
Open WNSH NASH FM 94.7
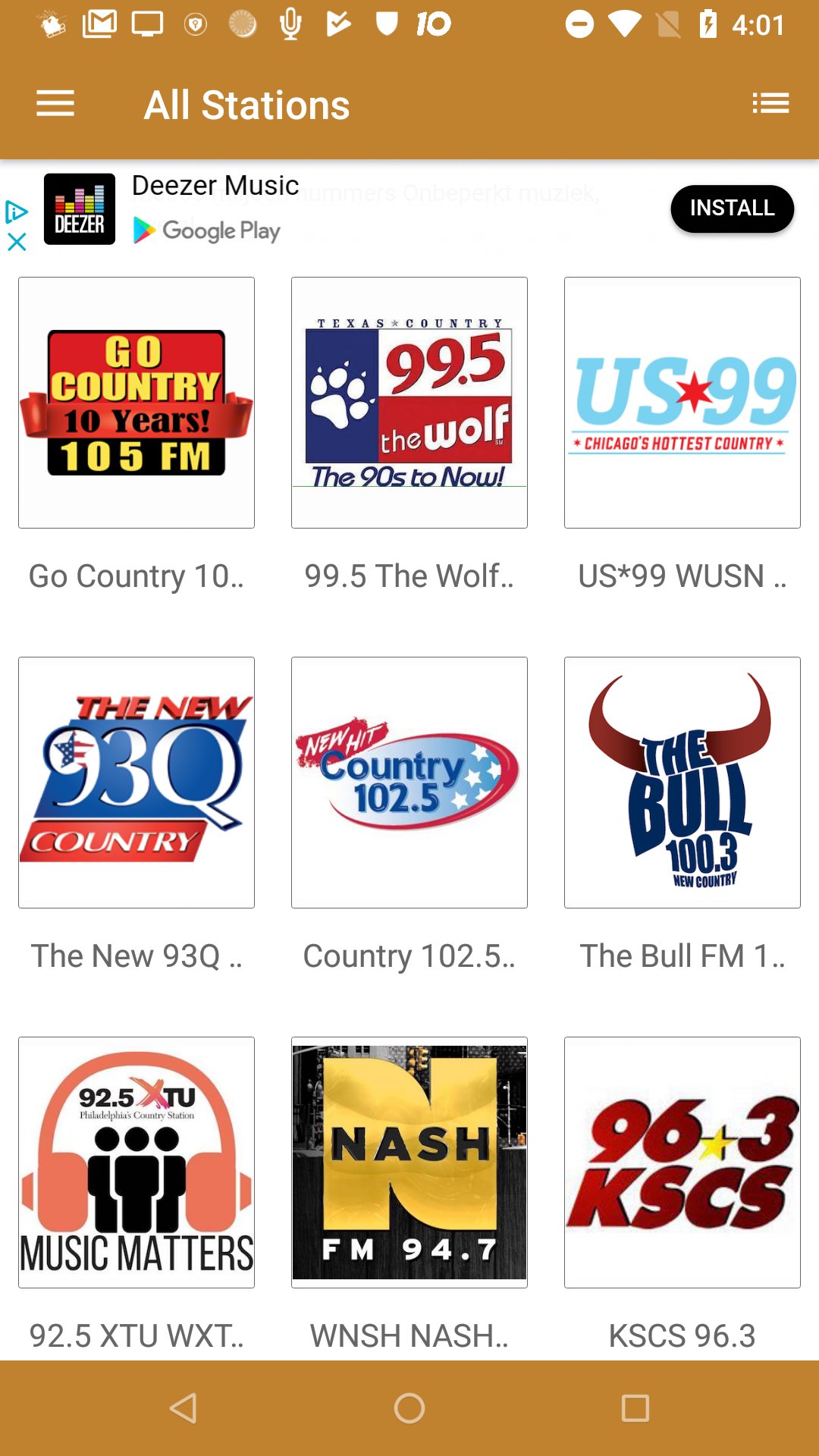point(409,1163)
